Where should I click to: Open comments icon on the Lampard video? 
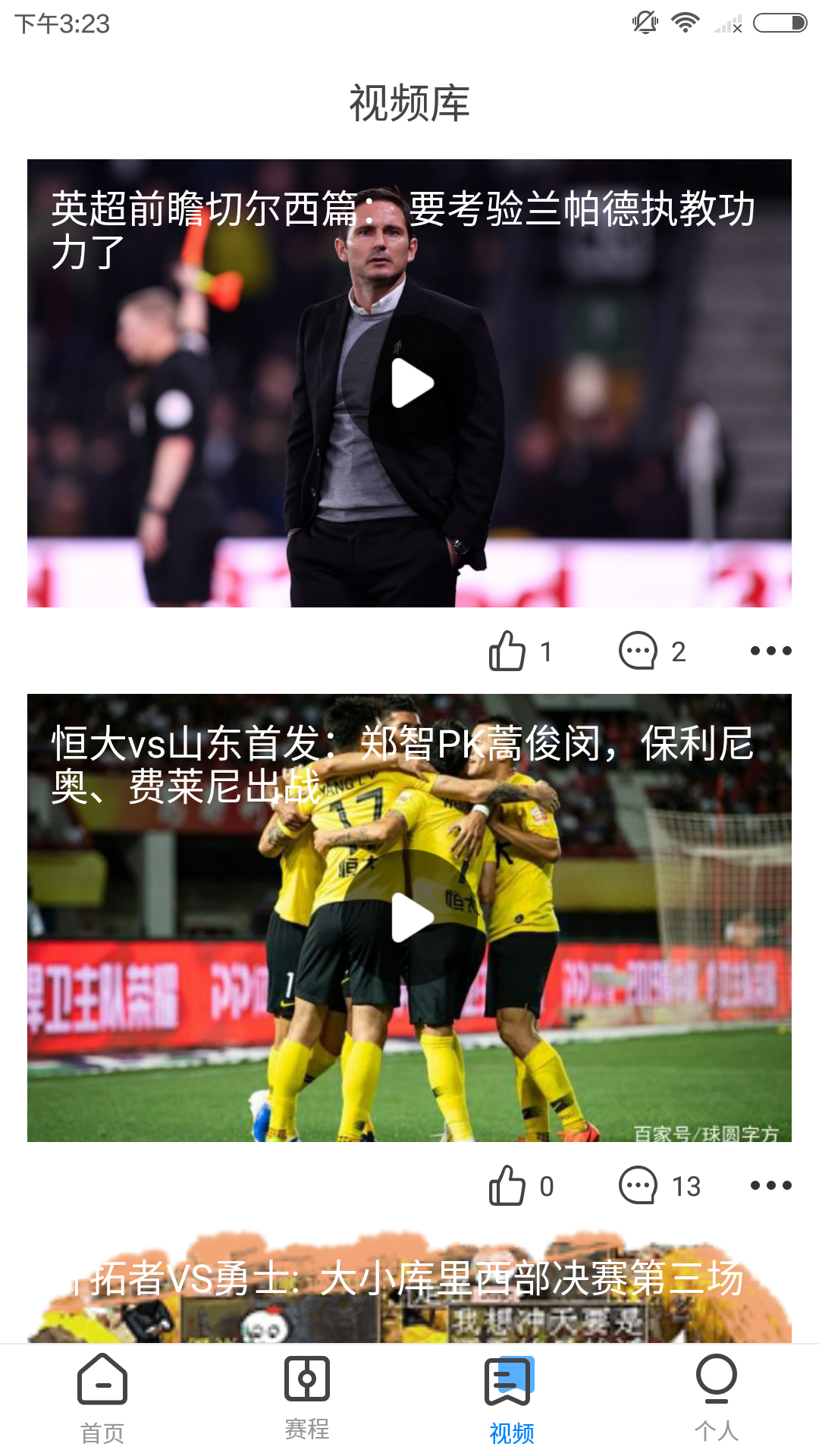coord(637,651)
